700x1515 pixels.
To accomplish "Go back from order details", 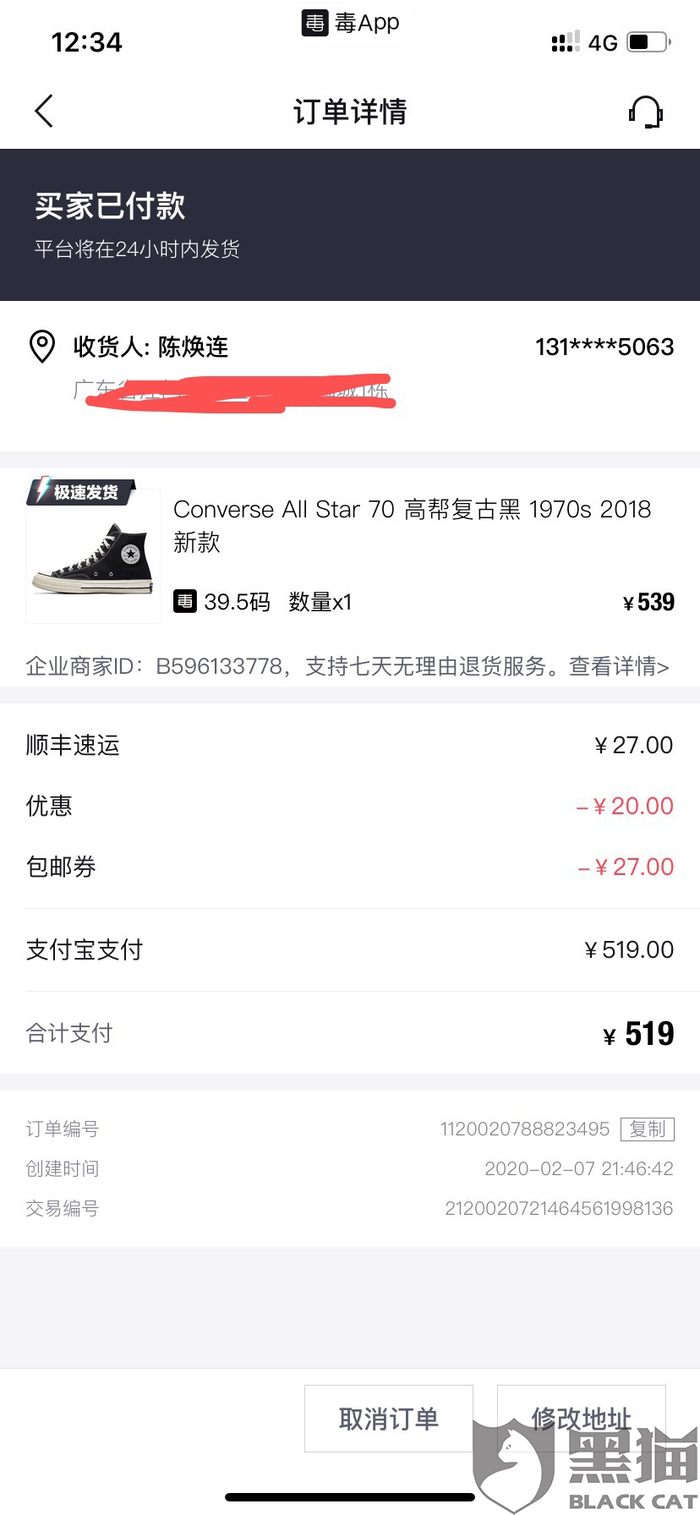I will (x=44, y=111).
